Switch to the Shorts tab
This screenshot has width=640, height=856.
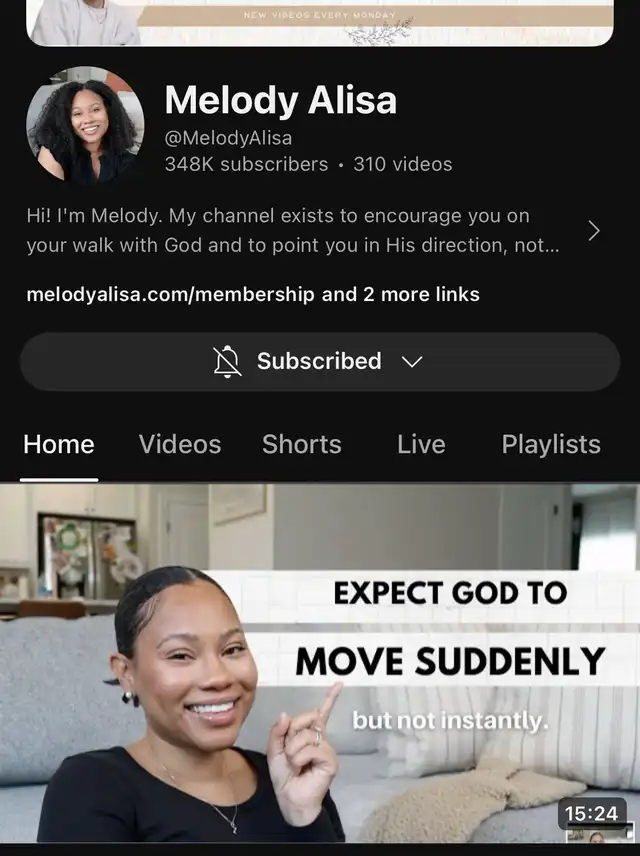[302, 445]
